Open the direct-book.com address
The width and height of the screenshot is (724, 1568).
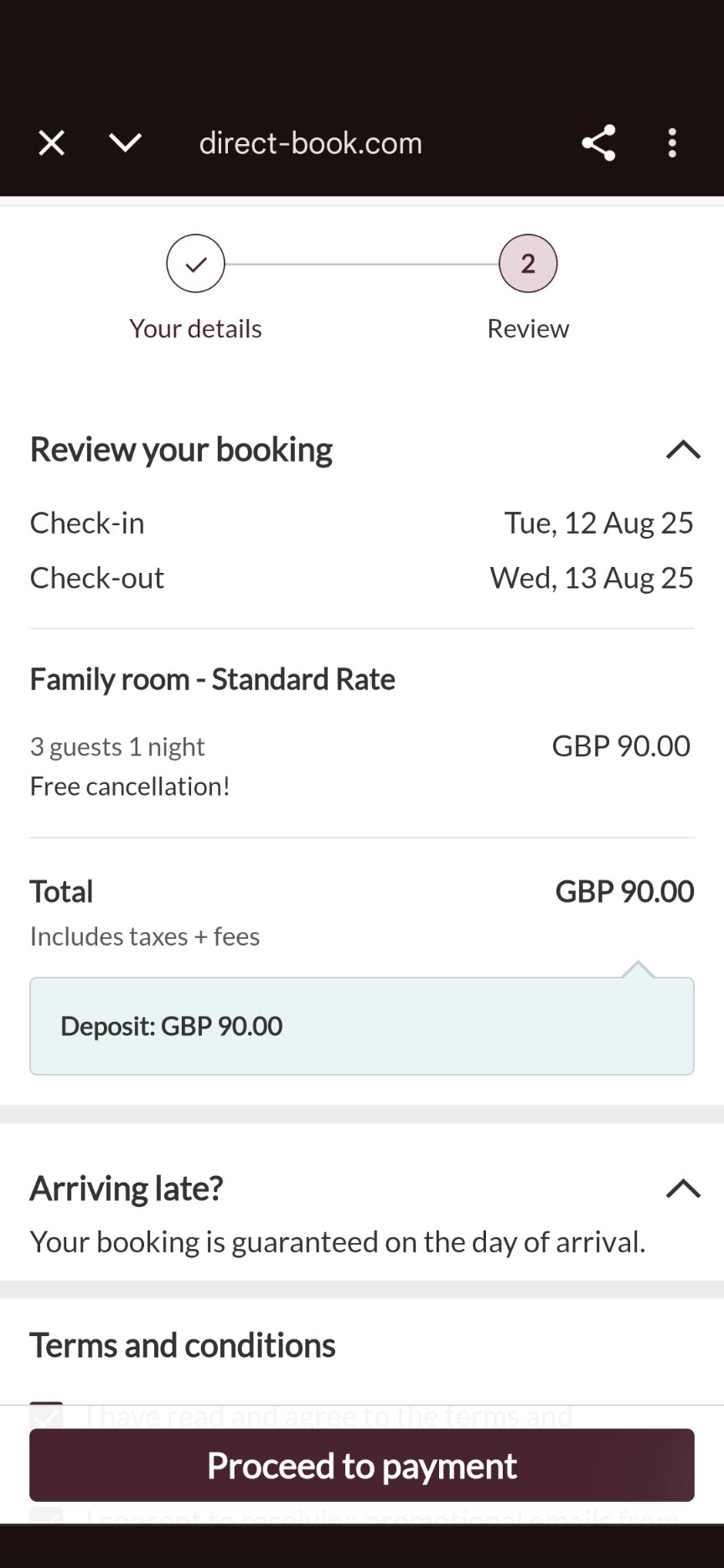(311, 142)
